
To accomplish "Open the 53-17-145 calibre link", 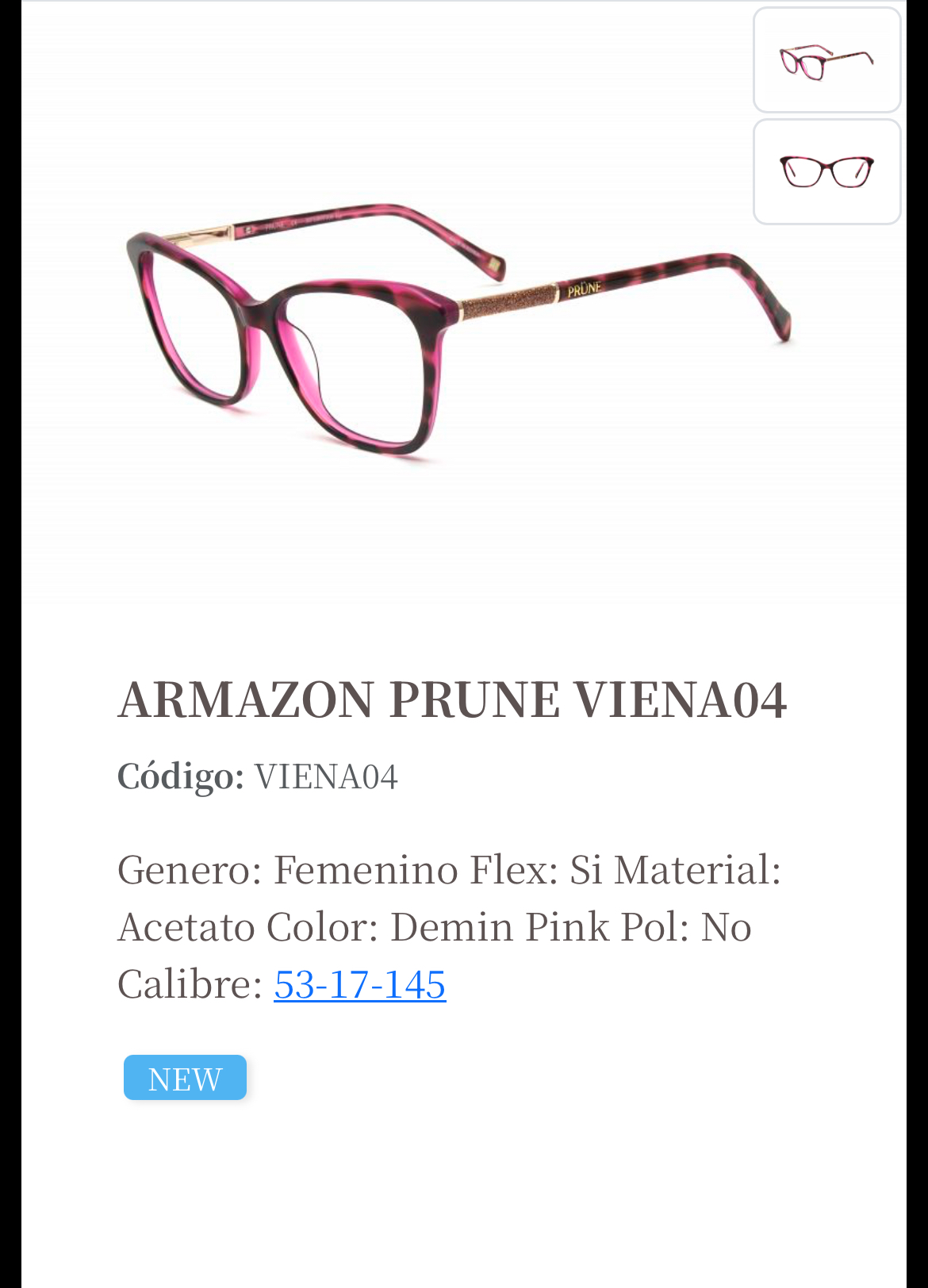I will pos(360,984).
